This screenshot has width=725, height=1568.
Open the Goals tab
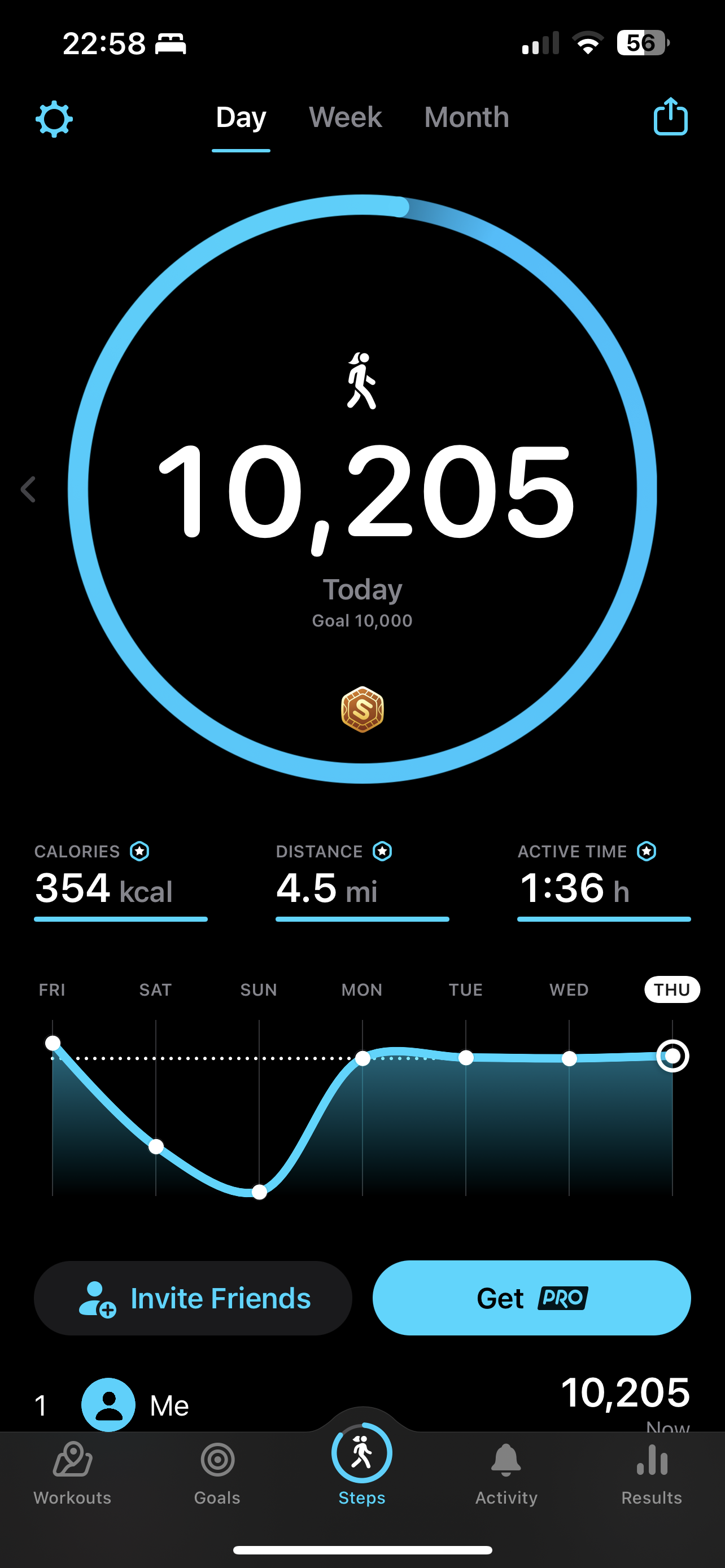pos(217,1474)
